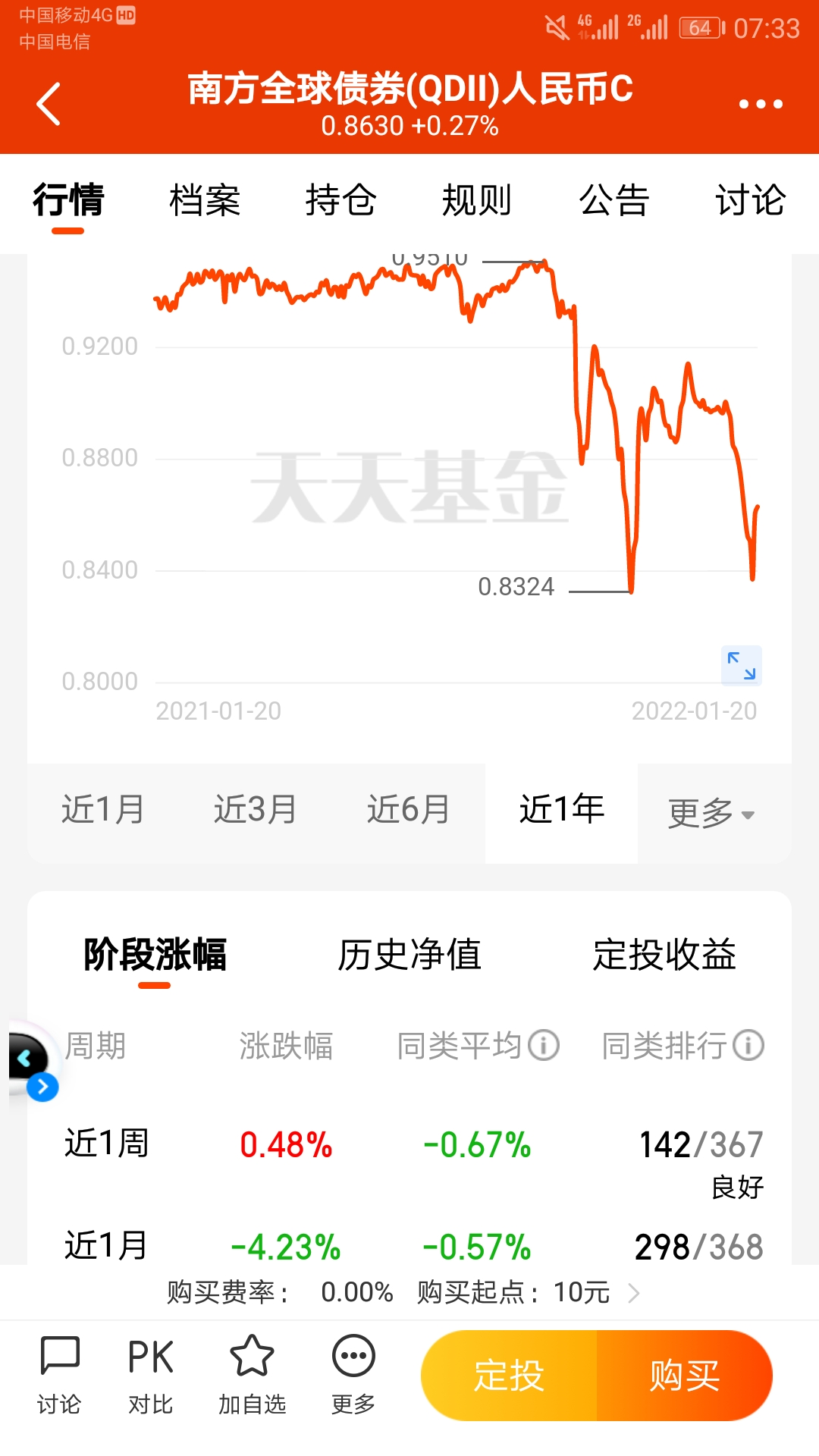Switch to the top 讨论 tab
Screen dimensions: 819x1456
[750, 201]
